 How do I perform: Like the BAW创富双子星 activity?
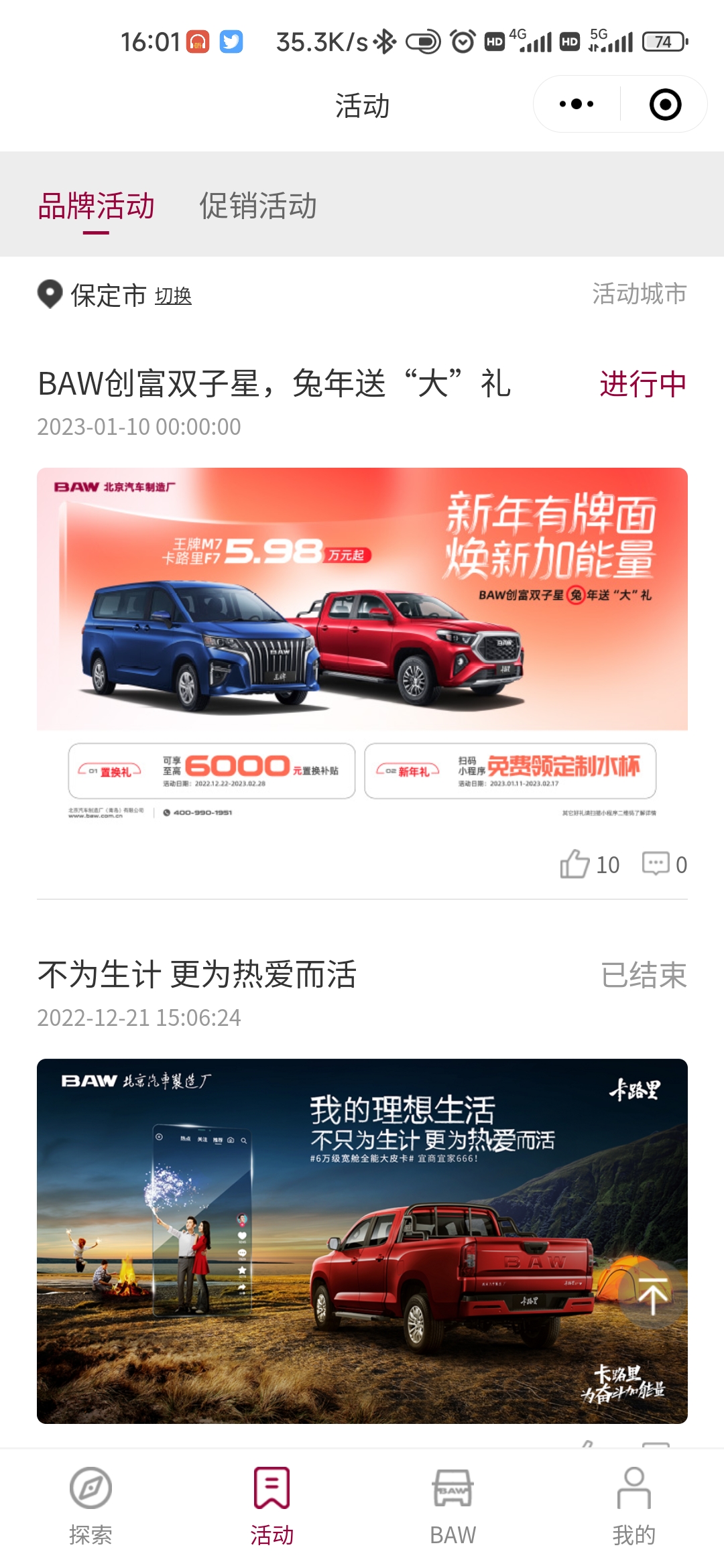[575, 864]
